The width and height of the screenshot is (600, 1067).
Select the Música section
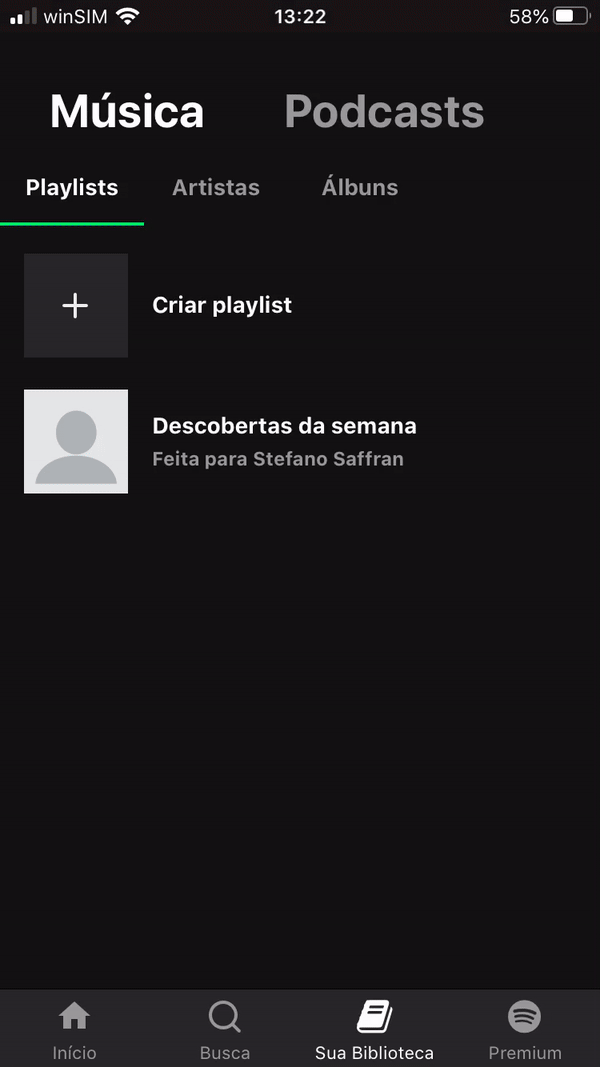127,112
